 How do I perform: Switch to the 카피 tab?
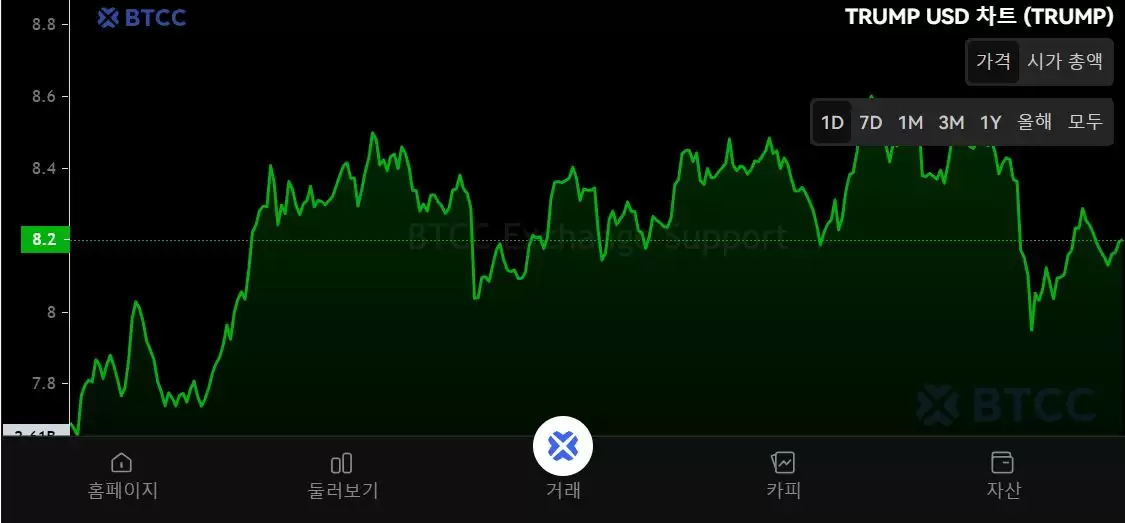pos(783,475)
